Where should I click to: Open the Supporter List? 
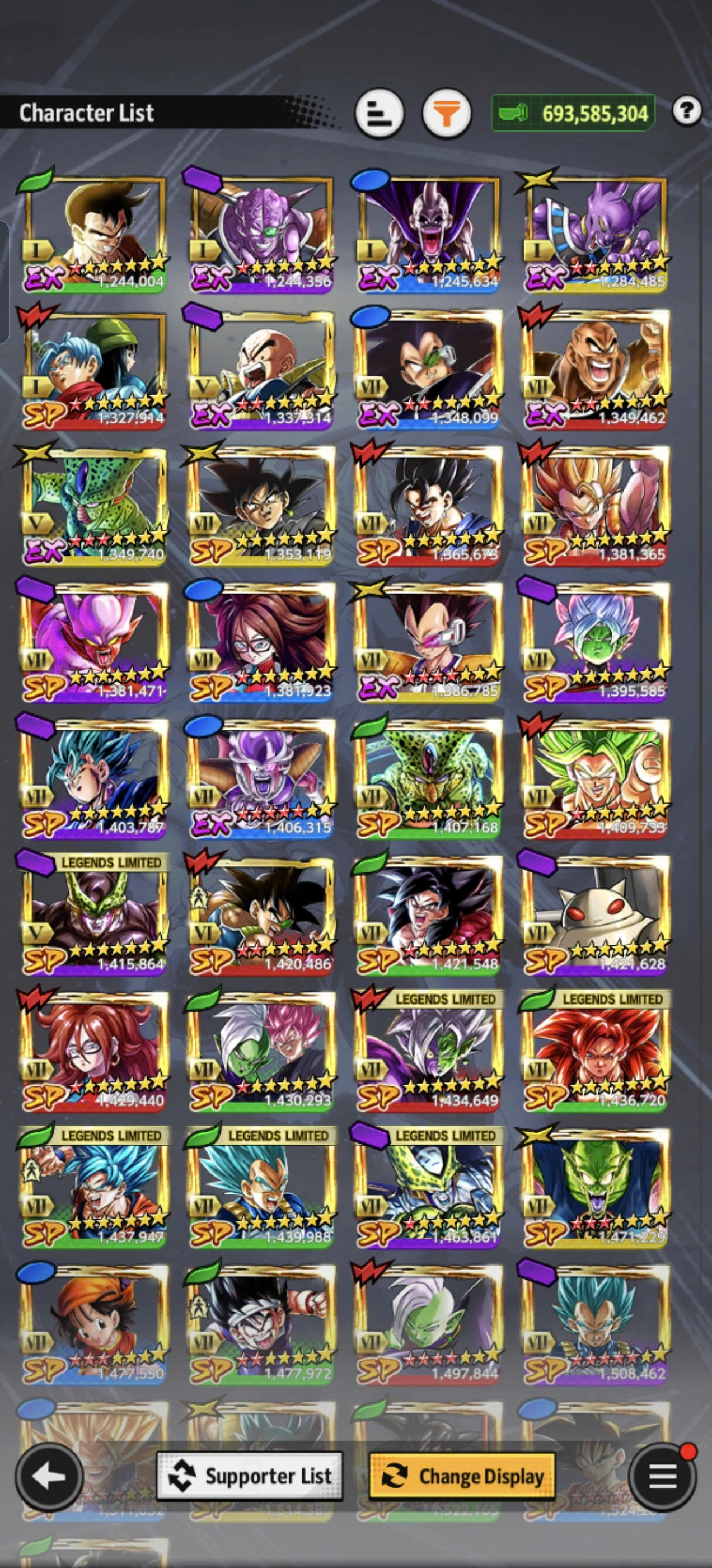[250, 1476]
